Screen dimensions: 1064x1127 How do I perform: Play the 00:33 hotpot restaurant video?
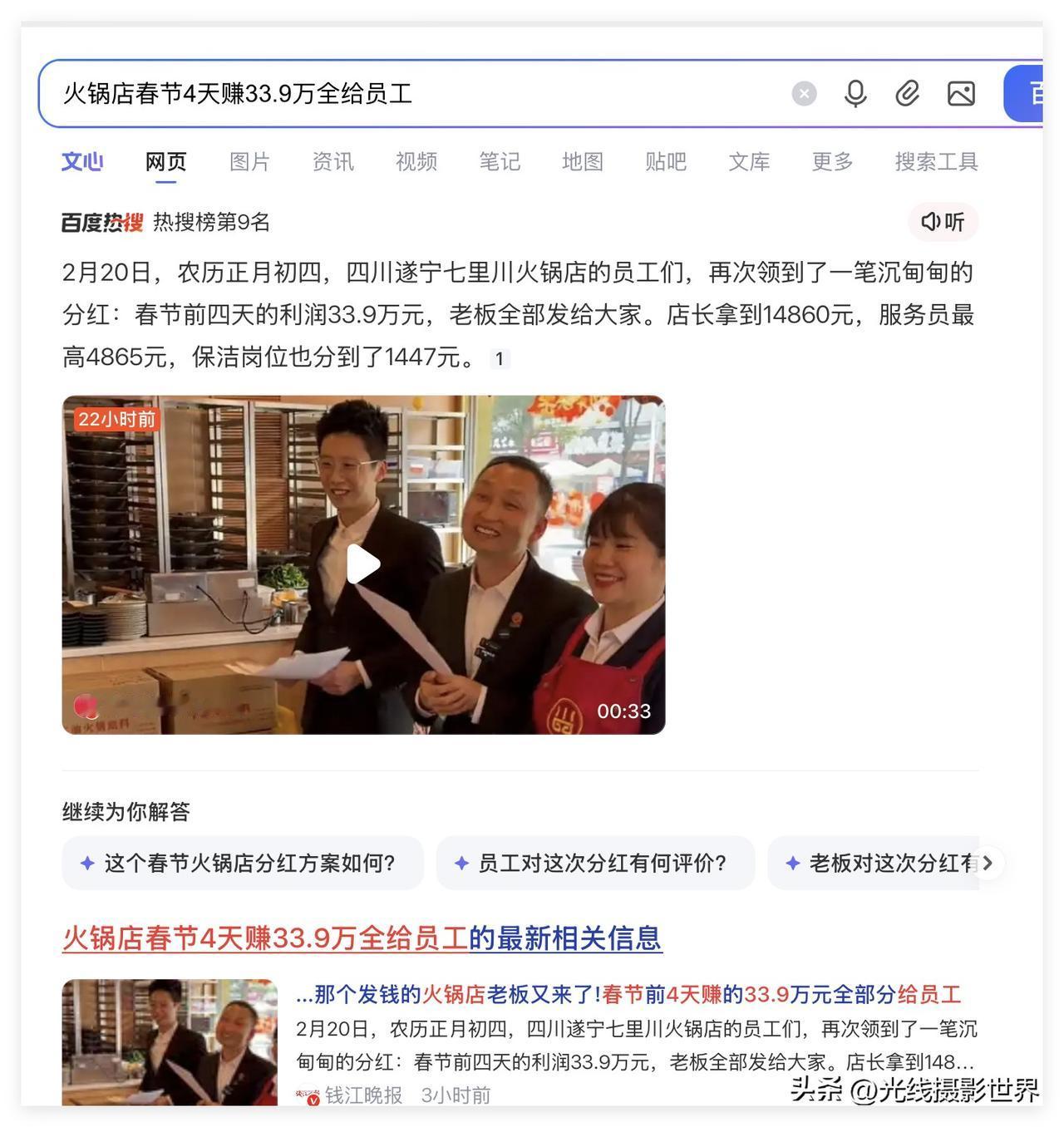[363, 563]
